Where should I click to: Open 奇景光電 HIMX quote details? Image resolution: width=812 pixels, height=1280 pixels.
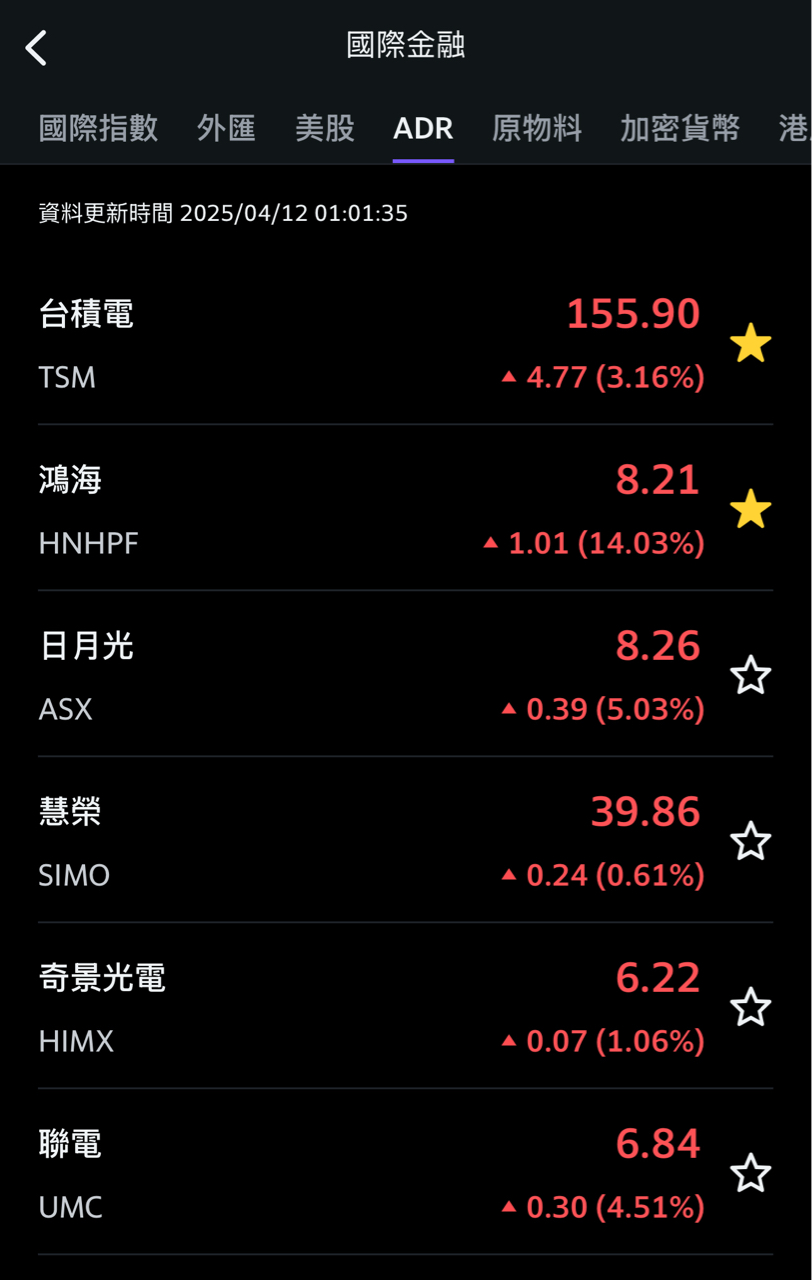click(x=370, y=1007)
